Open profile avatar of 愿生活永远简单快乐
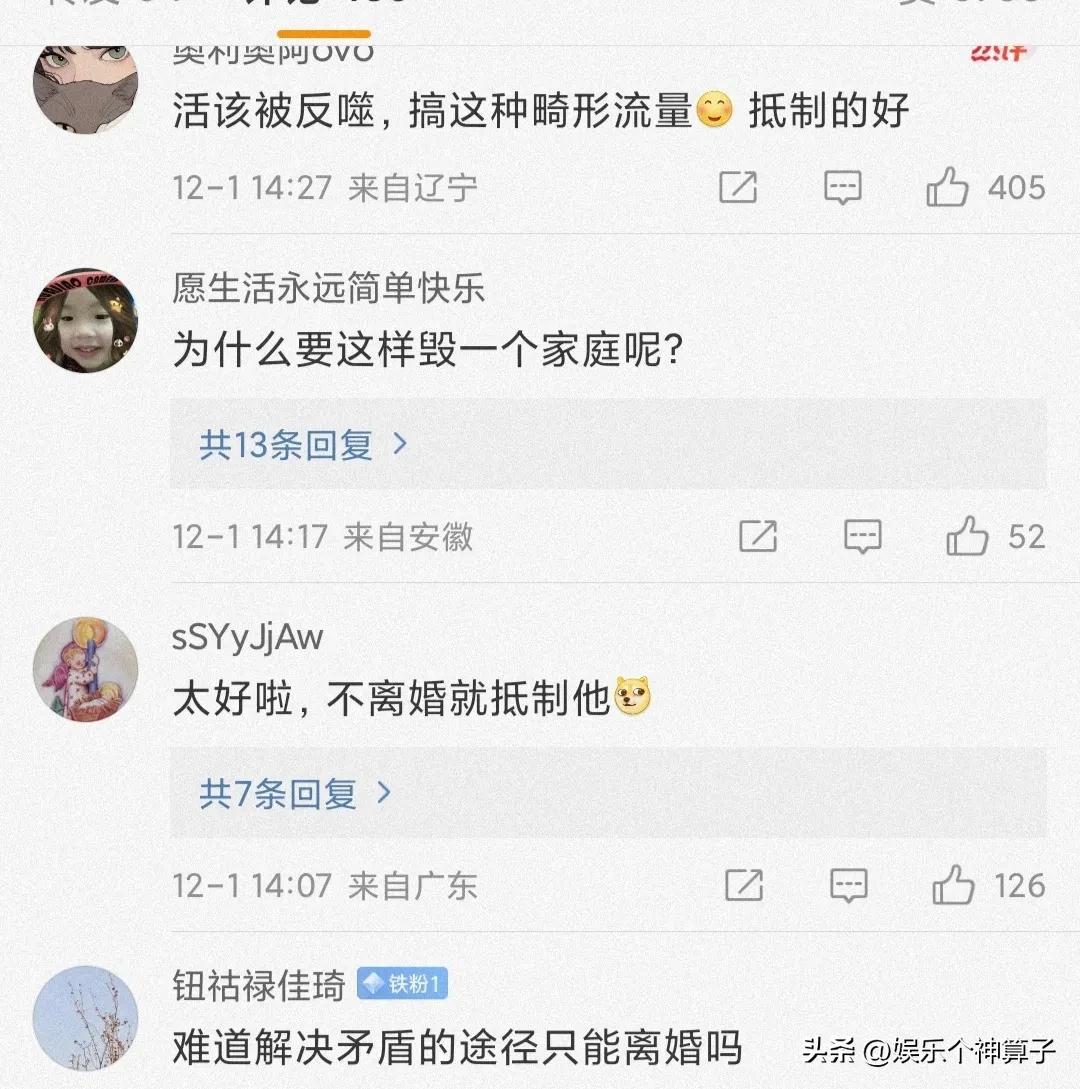This screenshot has height=1089, width=1080. tap(85, 320)
